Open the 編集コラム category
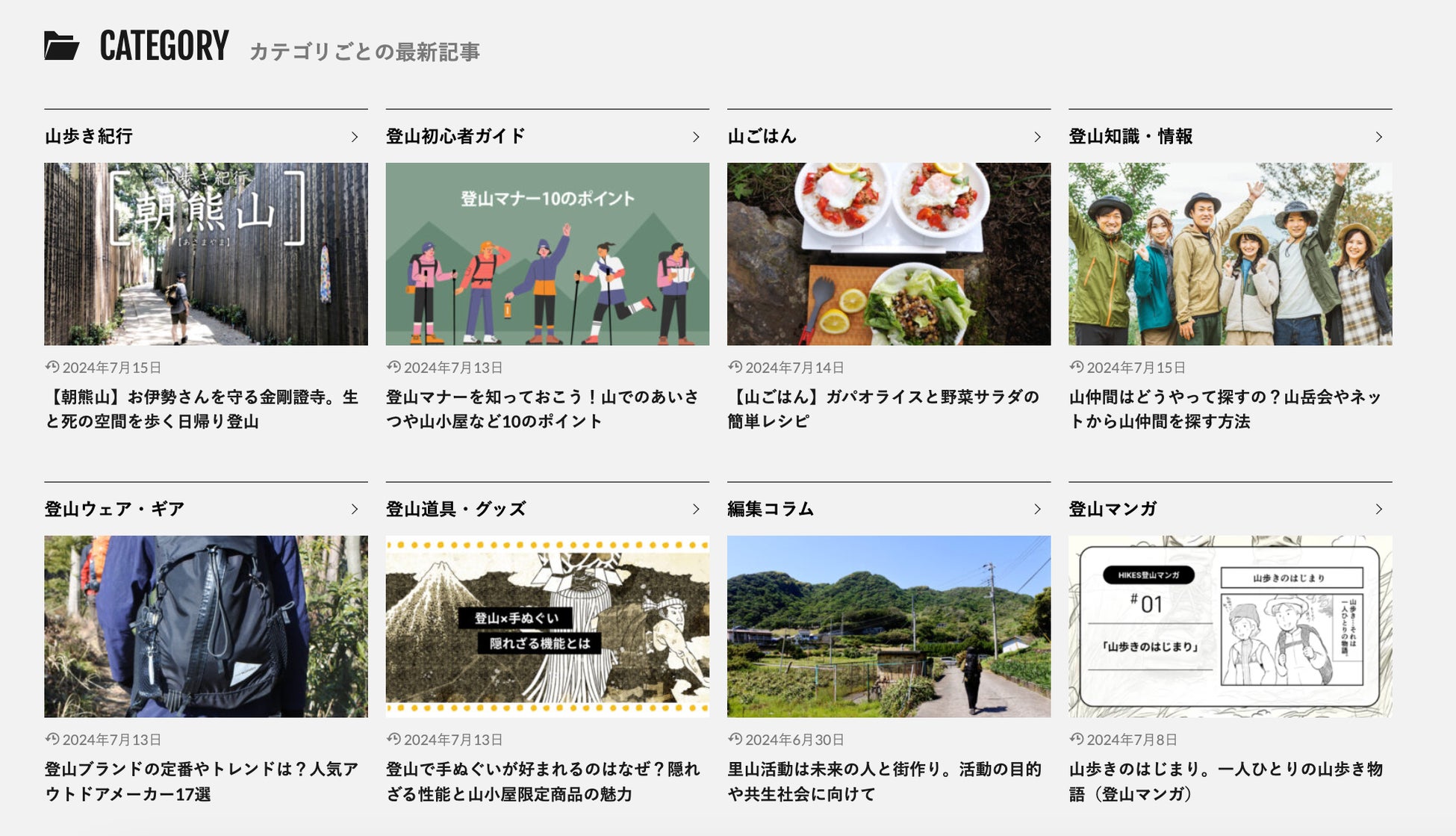 click(889, 509)
